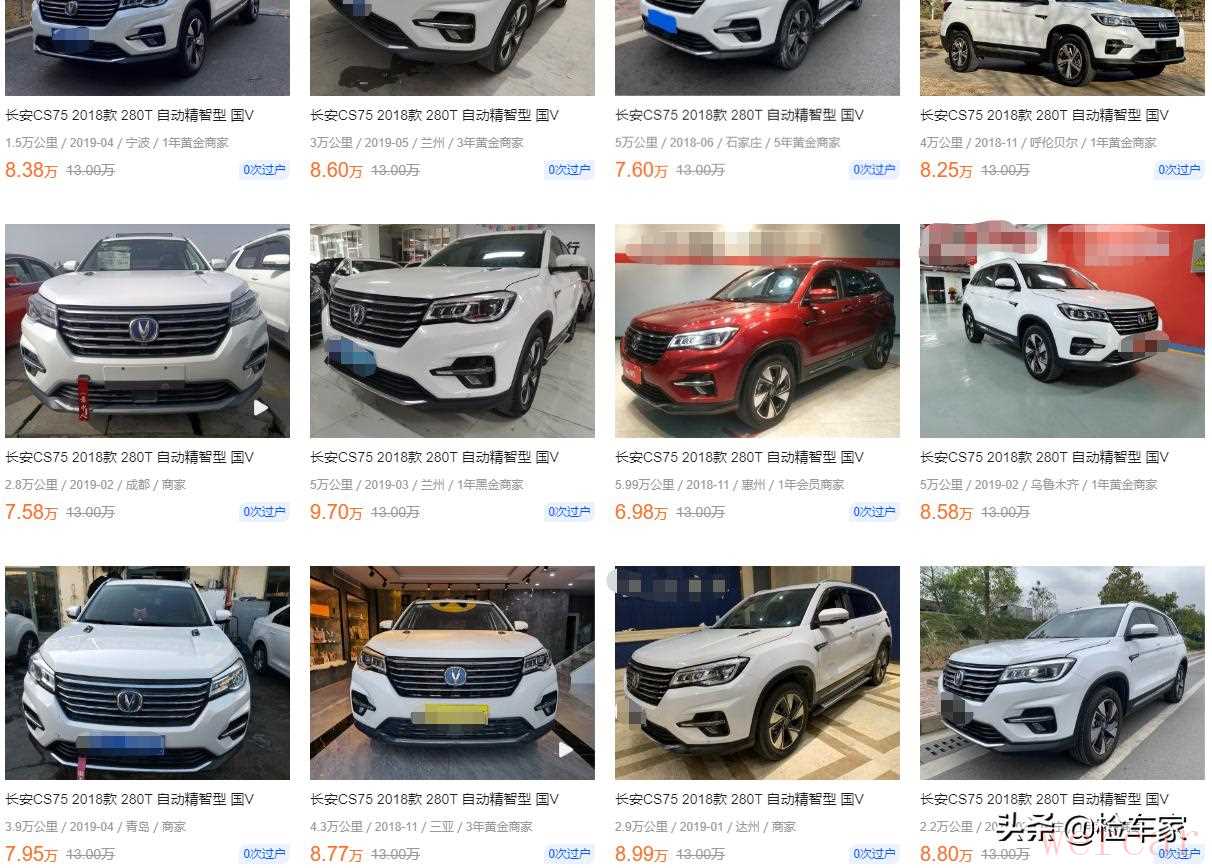Open the 7.95万 Qingdao CS75 listing

147,673
